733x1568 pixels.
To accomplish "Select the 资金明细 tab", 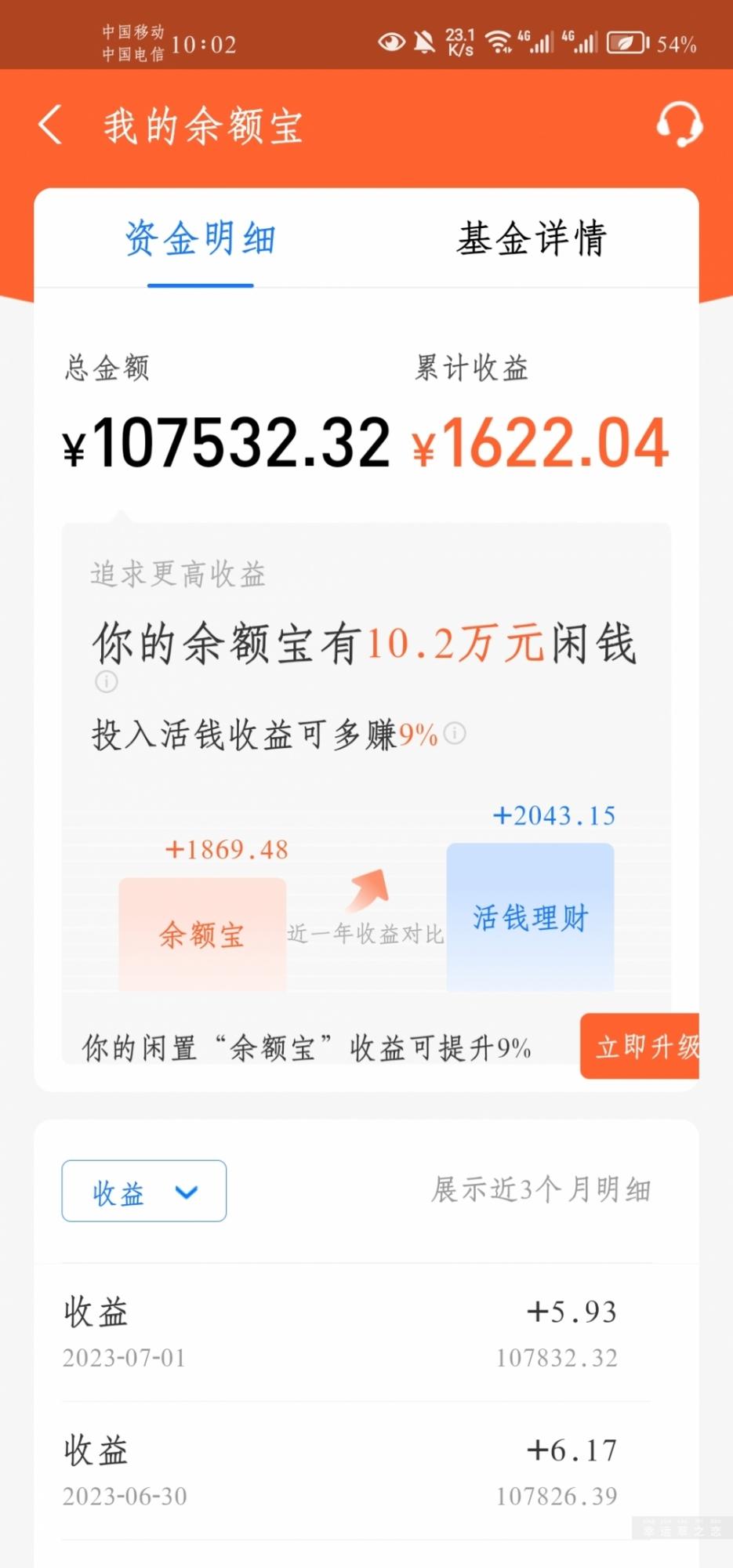I will tap(201, 238).
